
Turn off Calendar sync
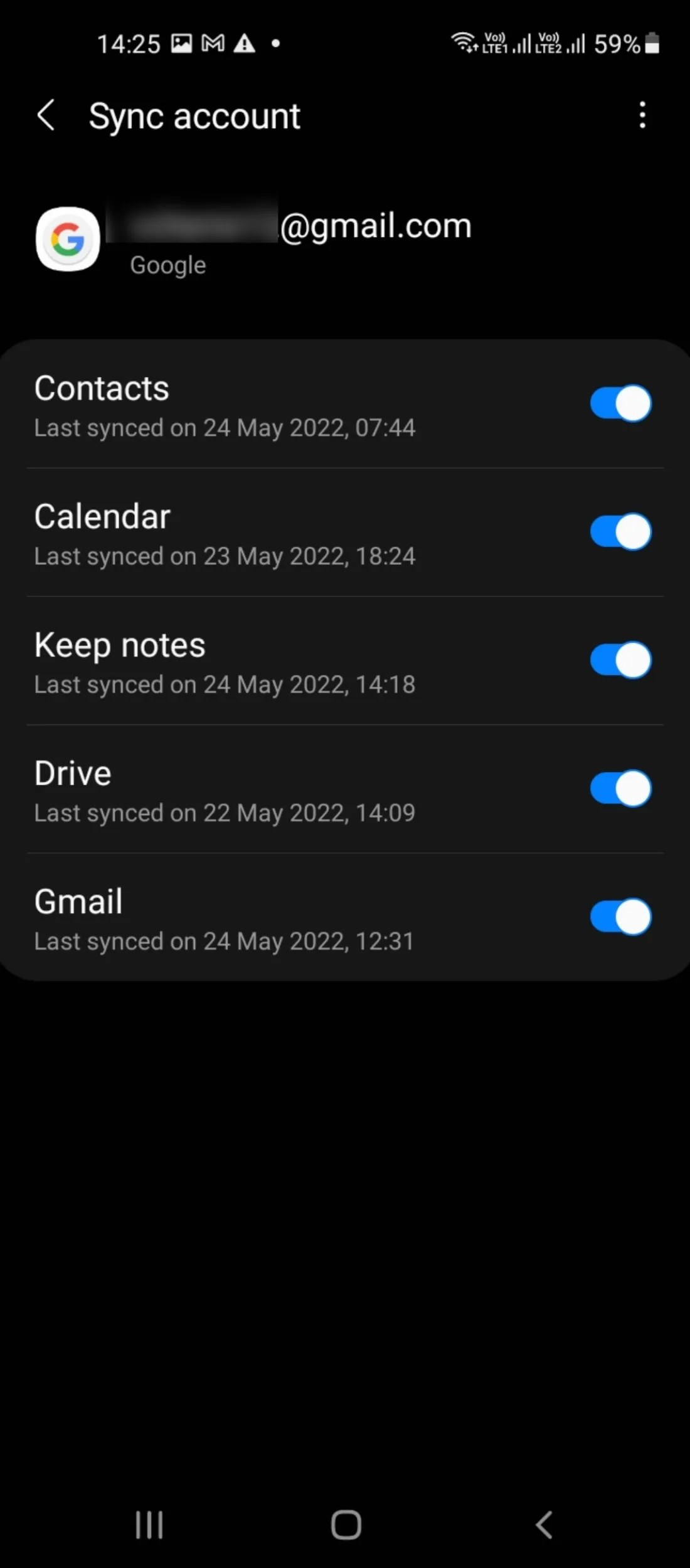[620, 531]
